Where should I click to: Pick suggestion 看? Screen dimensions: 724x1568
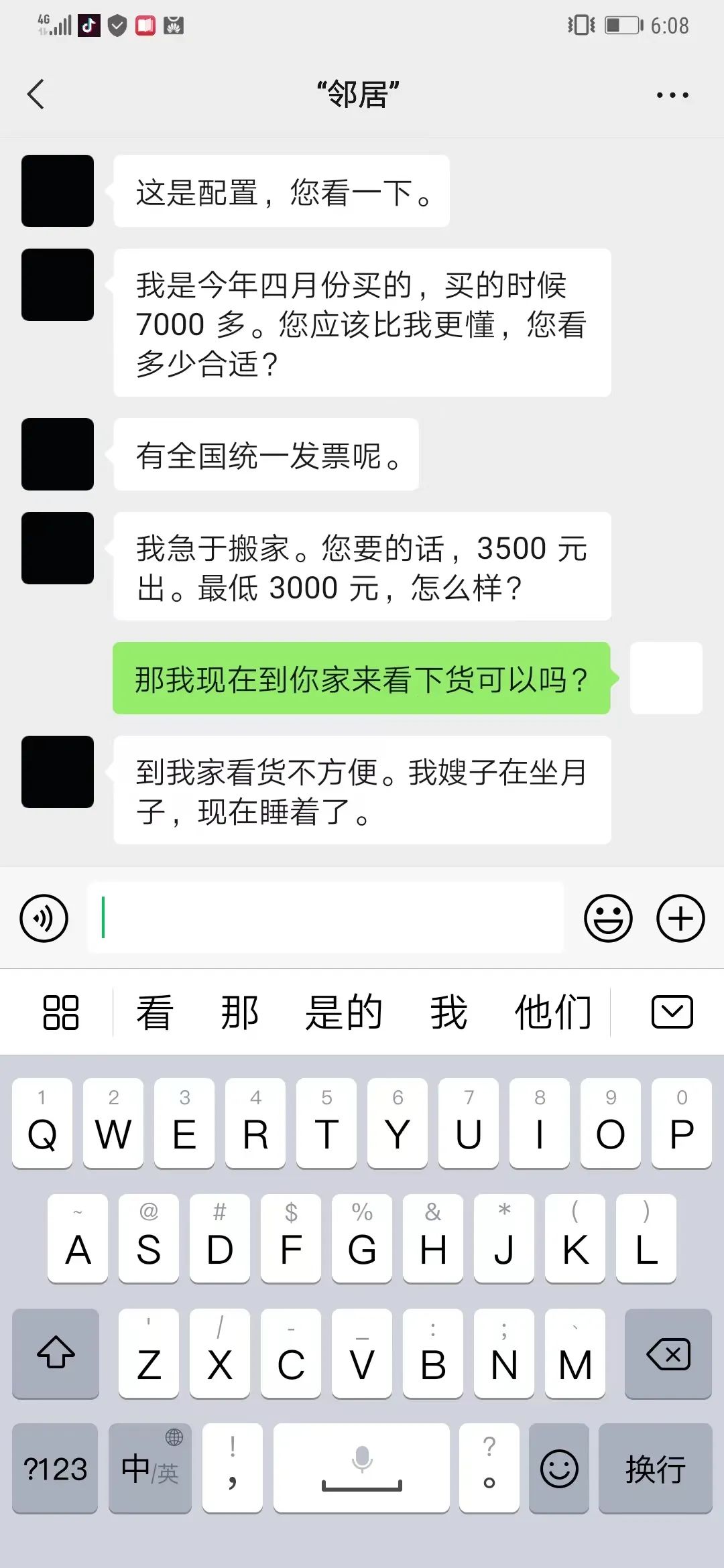pyautogui.click(x=155, y=1012)
